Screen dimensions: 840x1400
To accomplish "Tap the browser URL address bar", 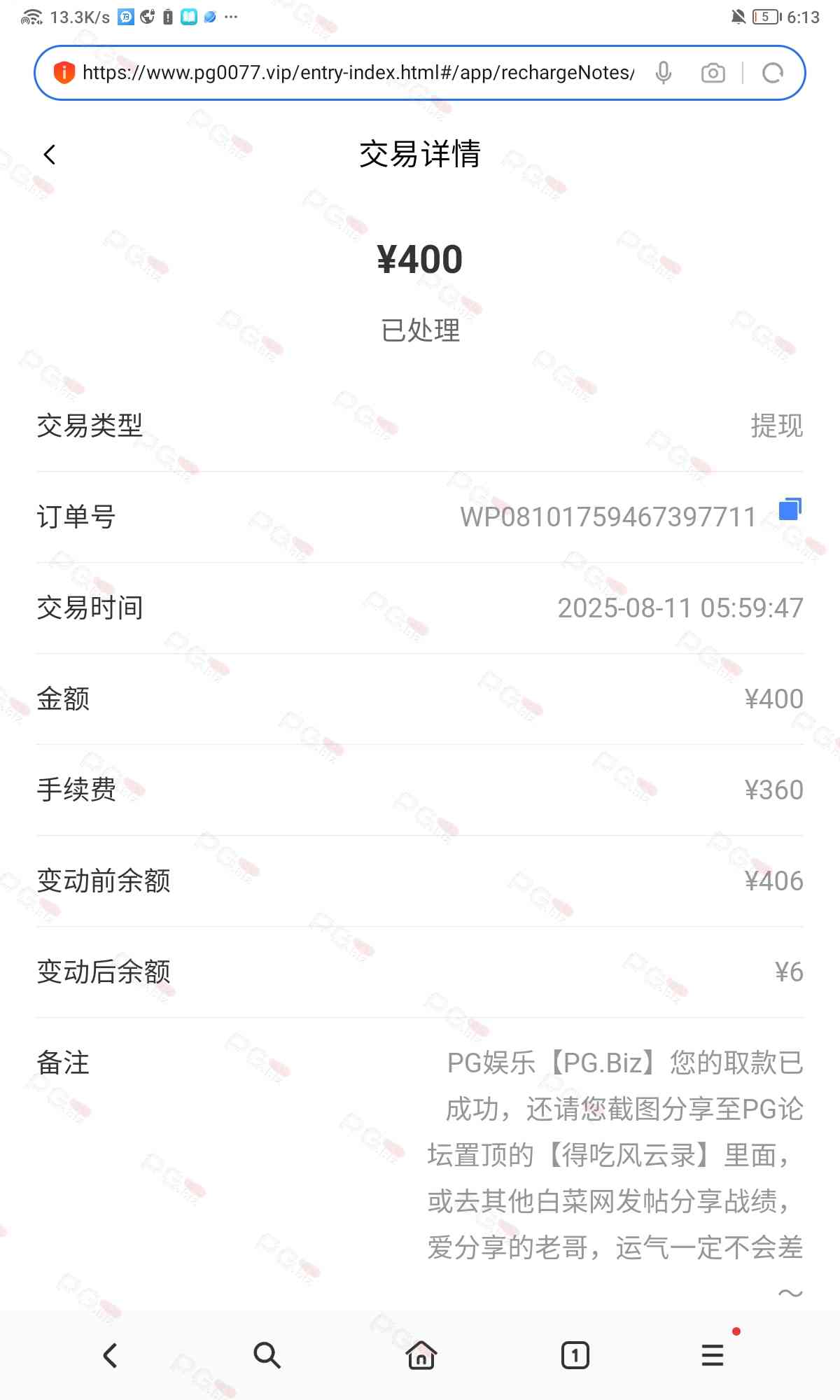I will point(357,73).
